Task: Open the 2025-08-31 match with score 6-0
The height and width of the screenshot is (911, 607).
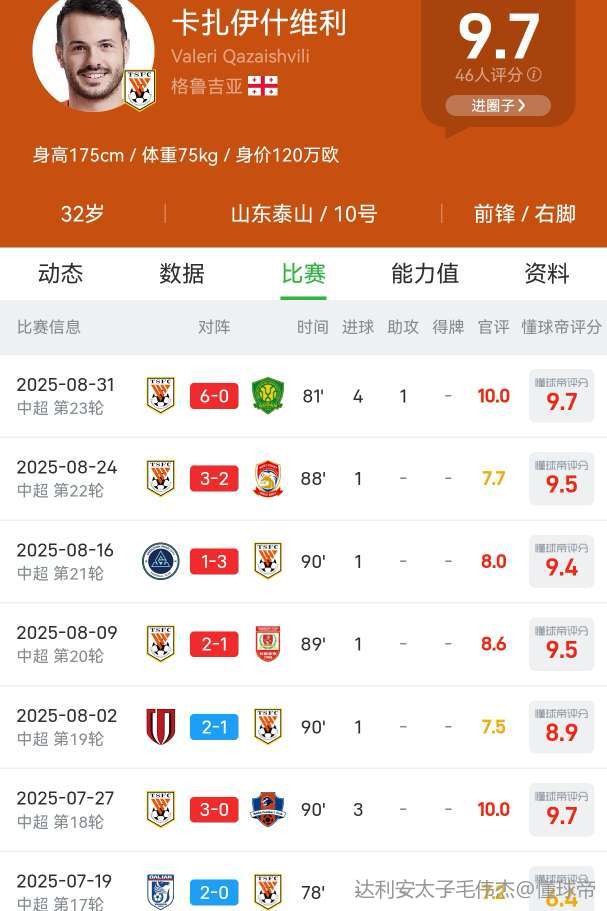Action: (x=214, y=396)
